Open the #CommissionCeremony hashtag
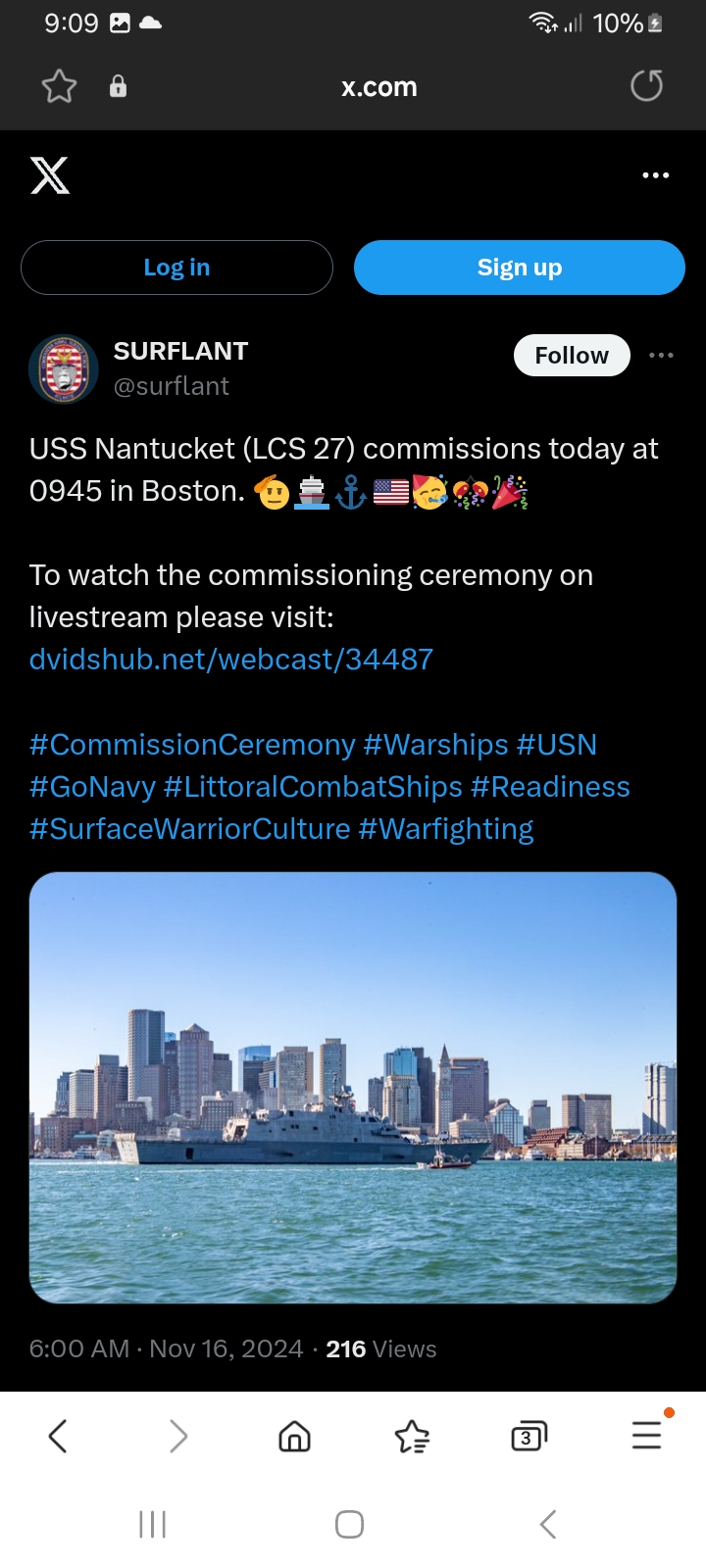This screenshot has width=706, height=1568. (192, 745)
